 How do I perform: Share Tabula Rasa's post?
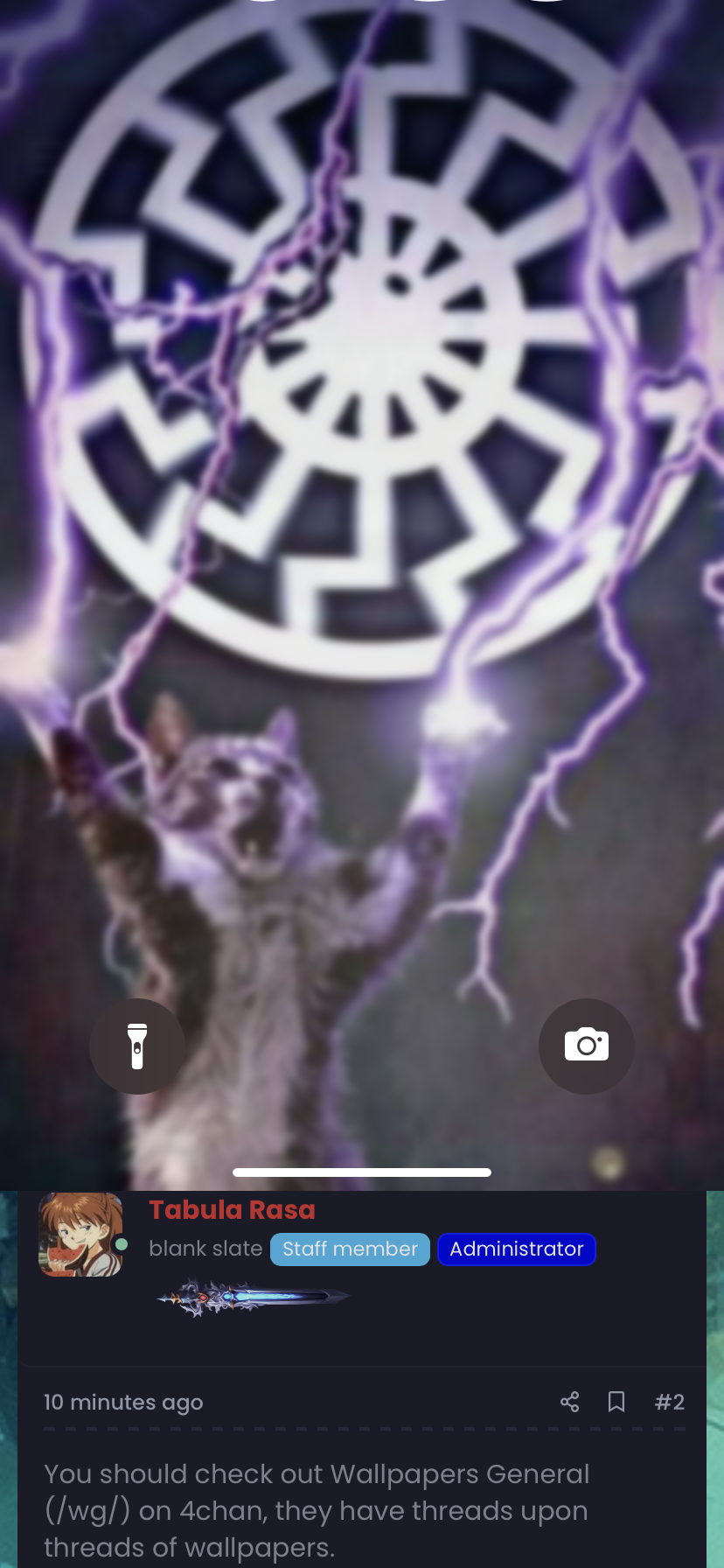click(x=569, y=1402)
